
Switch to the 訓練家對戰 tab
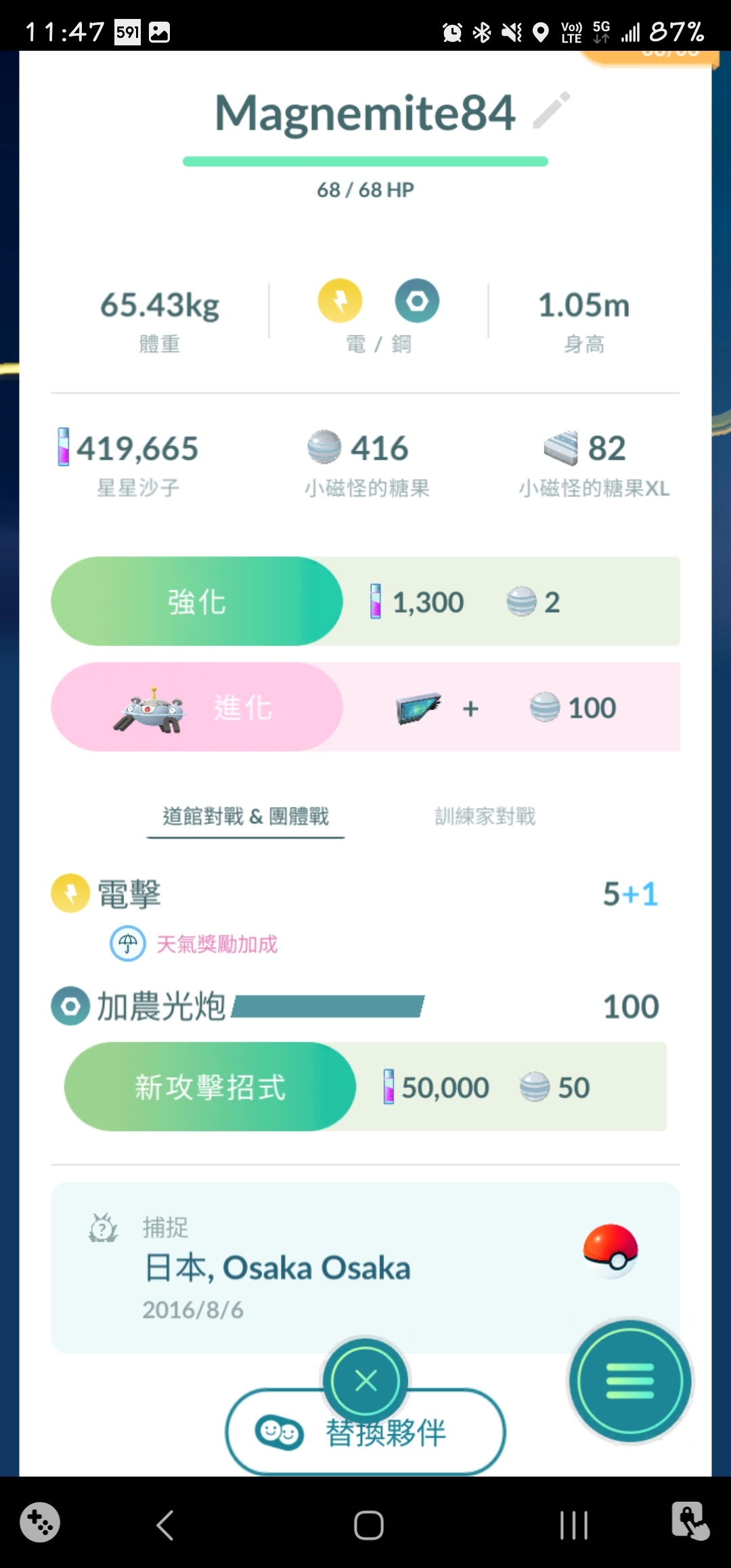pyautogui.click(x=485, y=816)
